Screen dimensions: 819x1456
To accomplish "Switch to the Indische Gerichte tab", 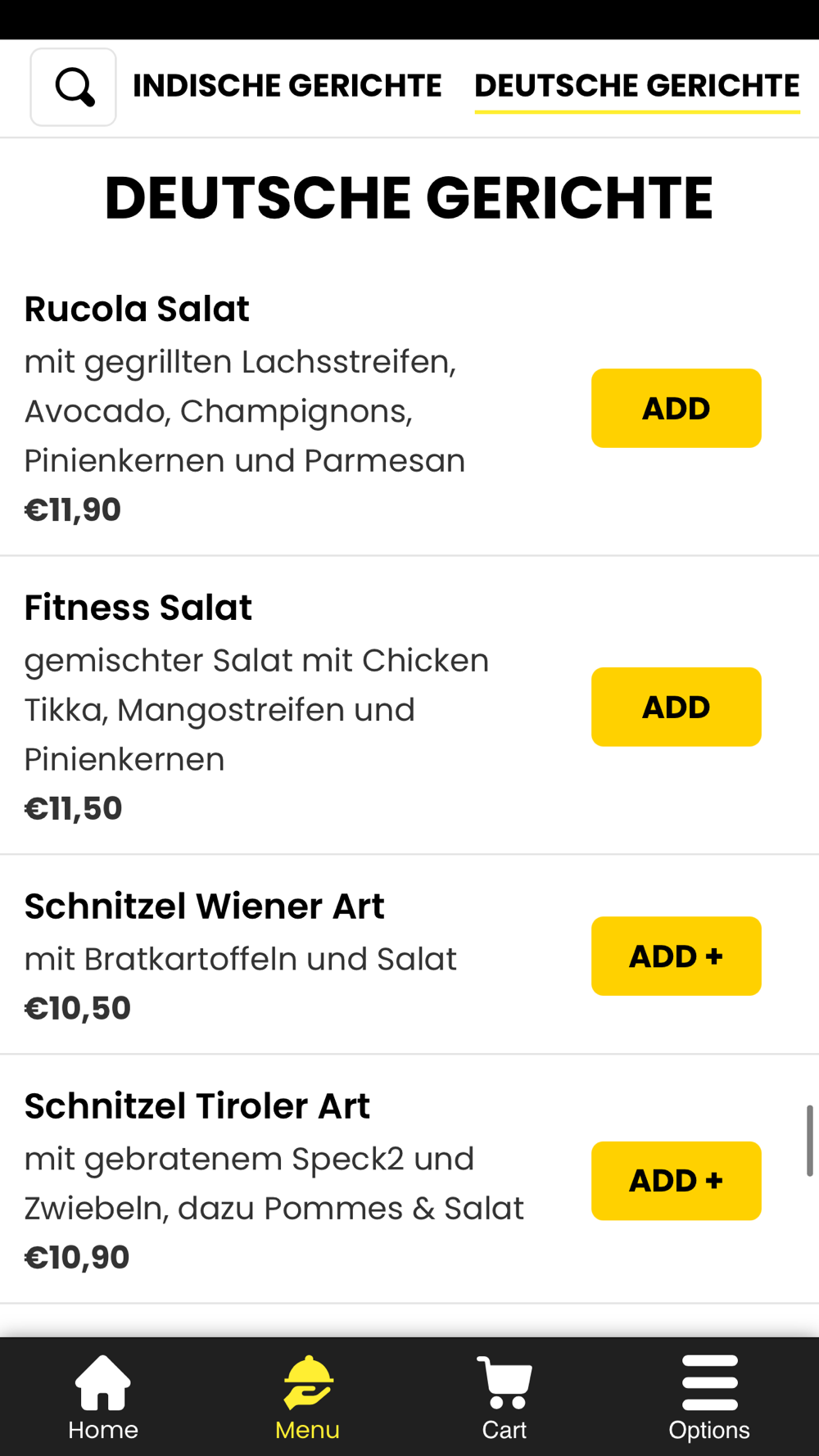I will tap(287, 86).
